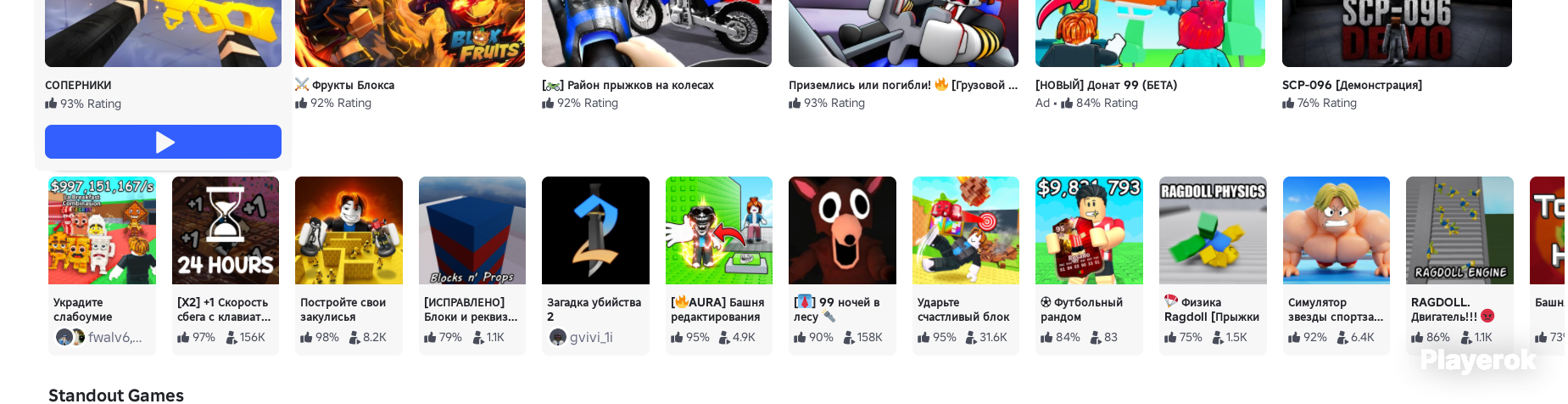Open the Приземлись или погибли game card
This screenshot has width=1568, height=404.
coord(903,56)
